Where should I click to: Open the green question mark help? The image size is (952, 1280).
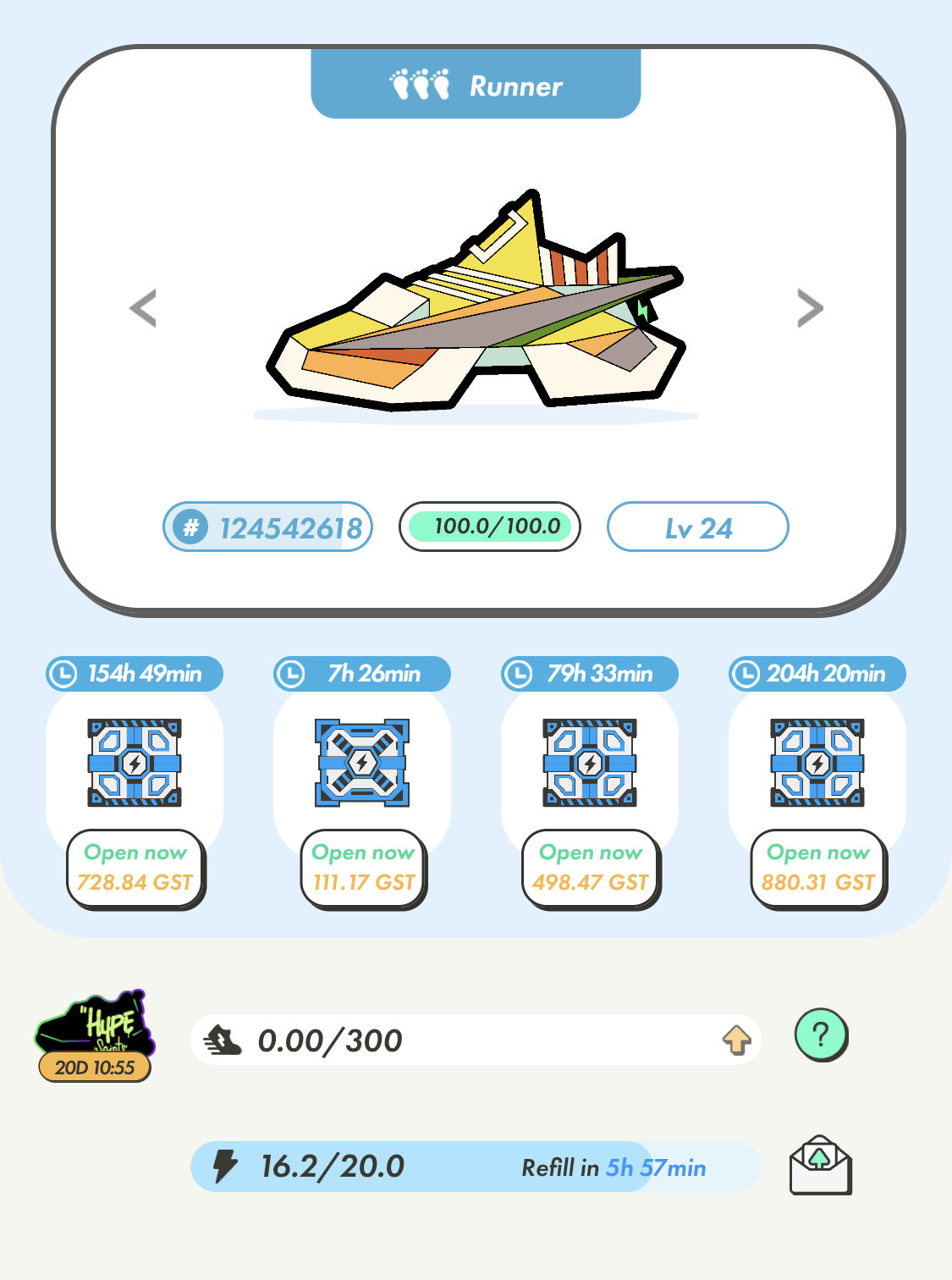point(821,1035)
